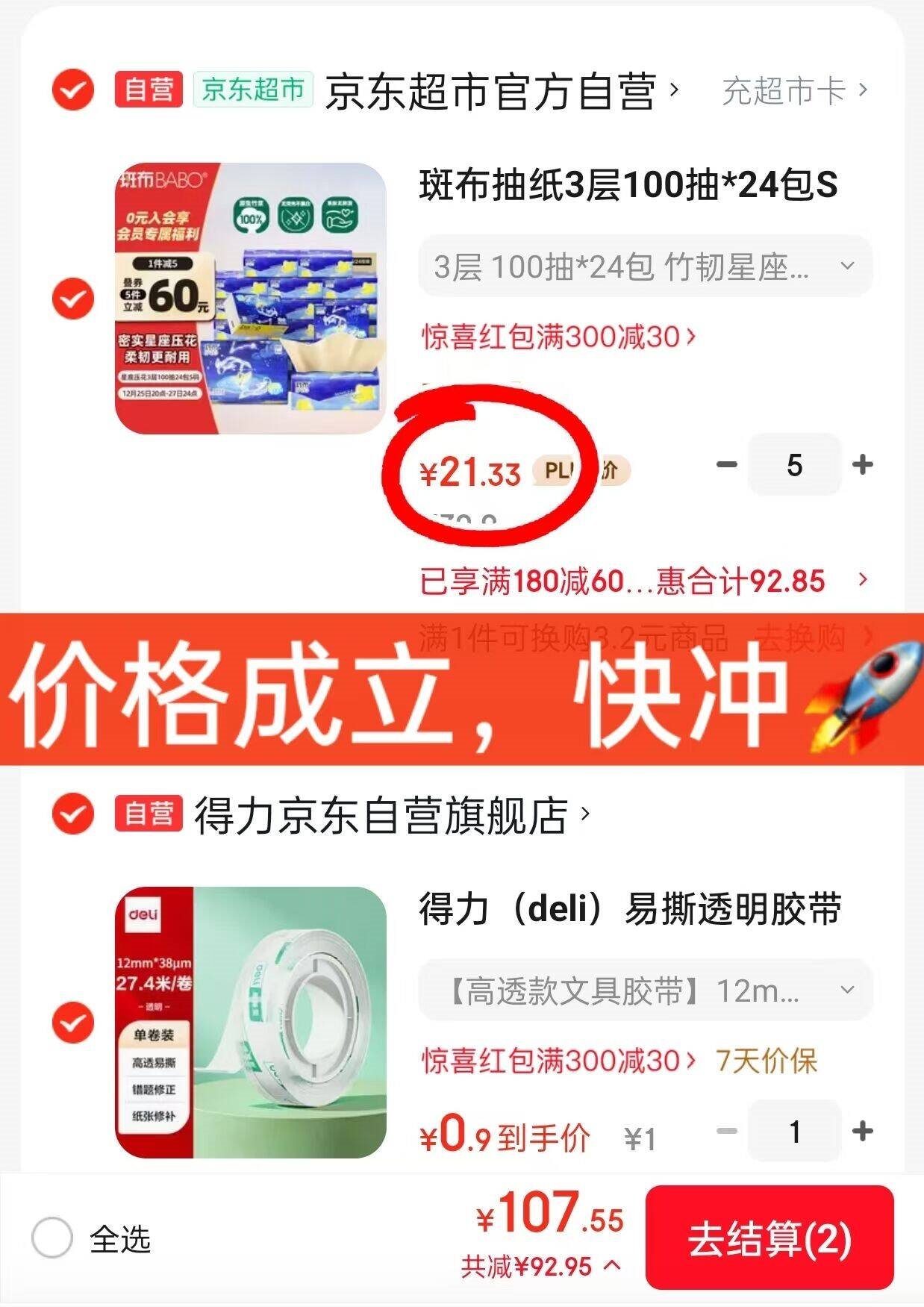Open the 京东超市官方自营 store page
Image resolution: width=924 pixels, height=1307 pixels.
500,92
